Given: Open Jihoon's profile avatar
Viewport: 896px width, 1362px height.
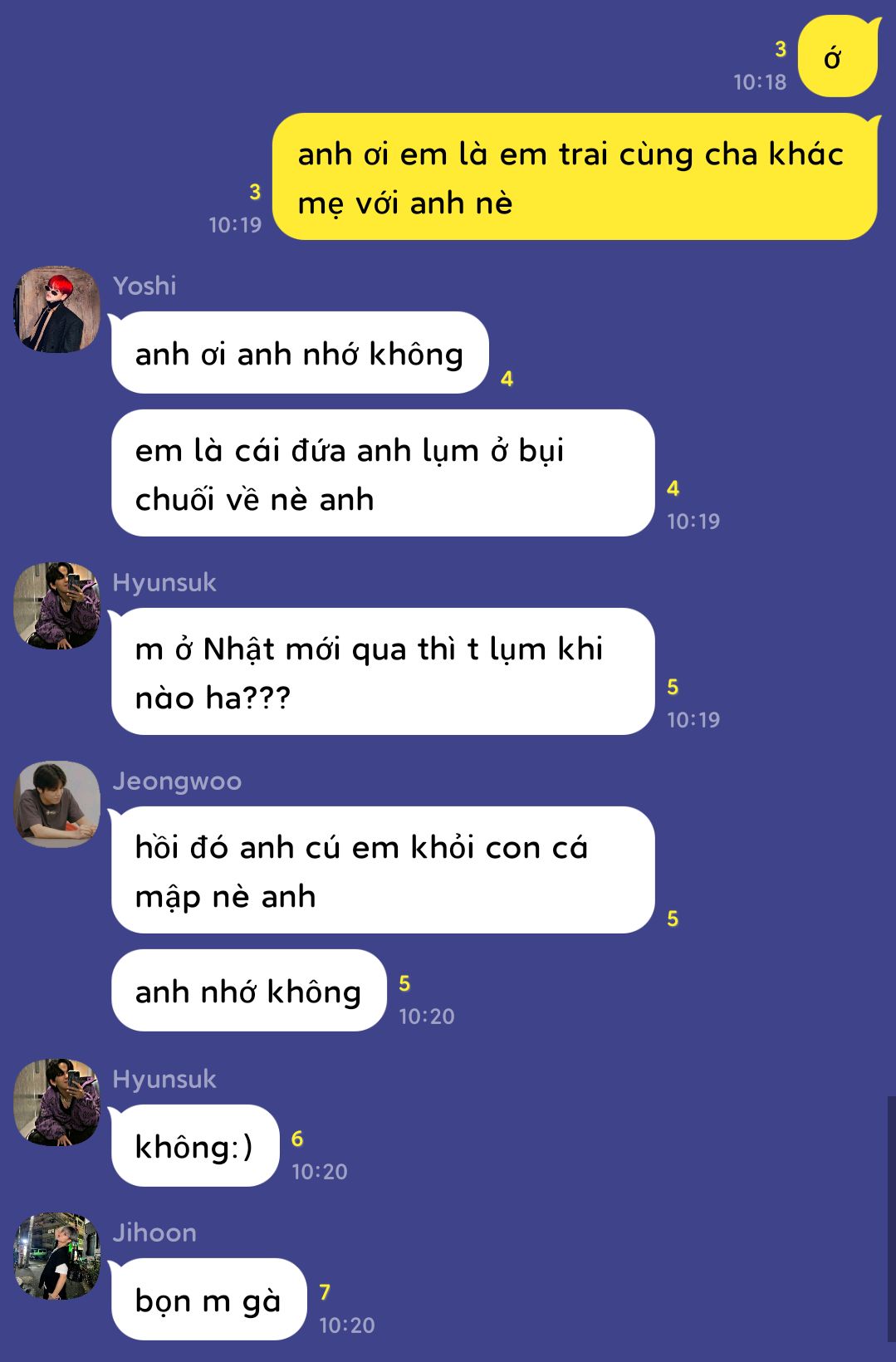Looking at the screenshot, I should click(57, 1256).
